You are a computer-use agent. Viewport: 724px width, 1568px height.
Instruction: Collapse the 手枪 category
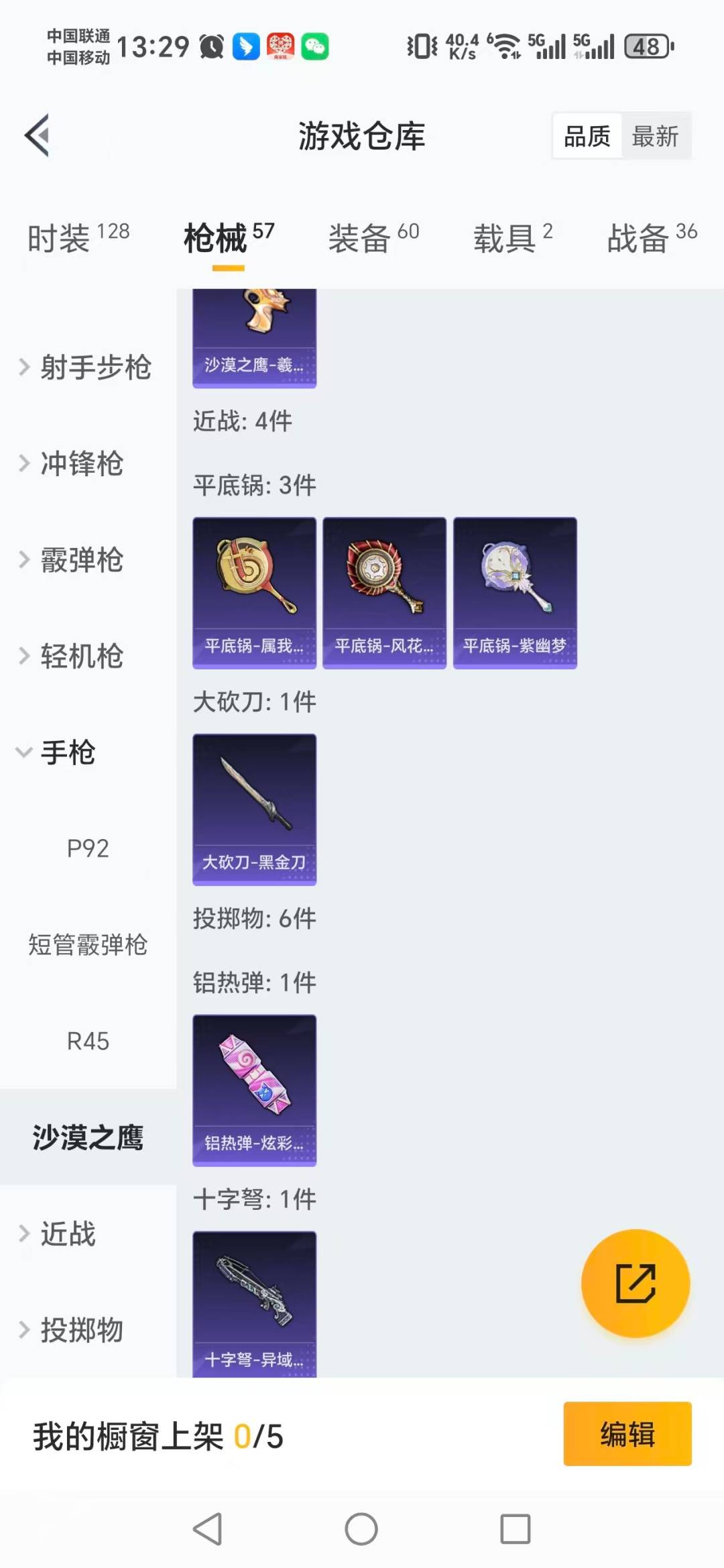tap(66, 753)
